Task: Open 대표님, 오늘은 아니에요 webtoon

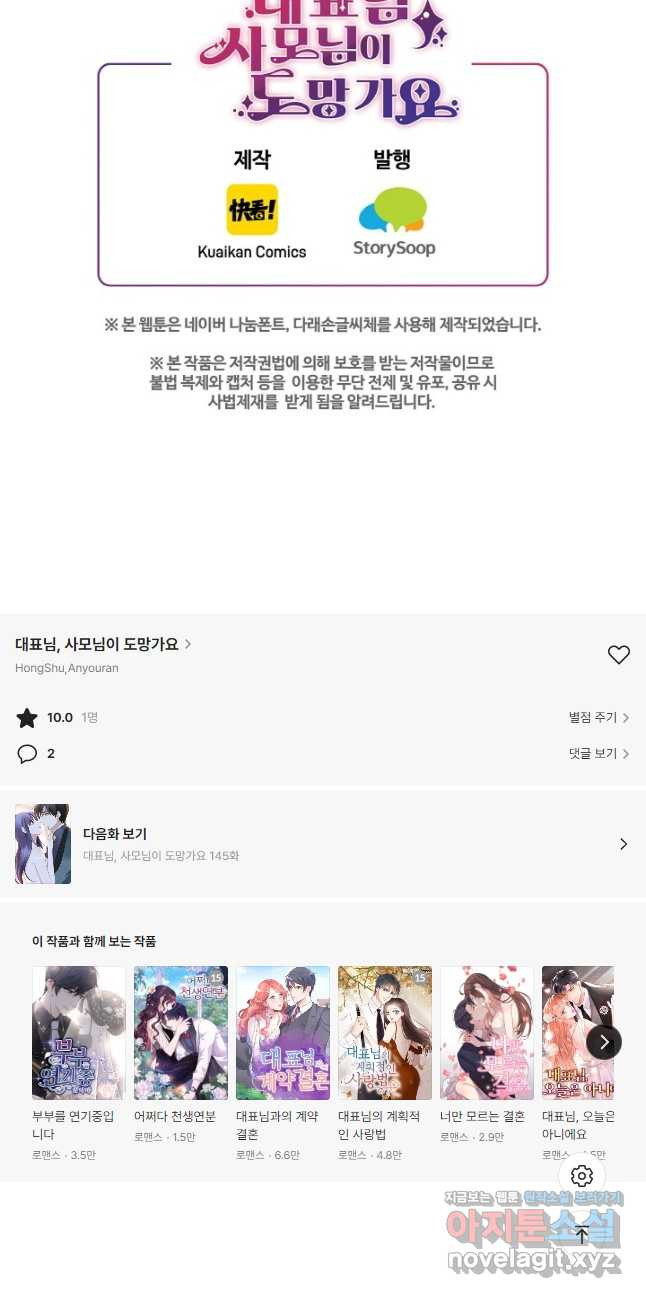Action: (578, 1063)
